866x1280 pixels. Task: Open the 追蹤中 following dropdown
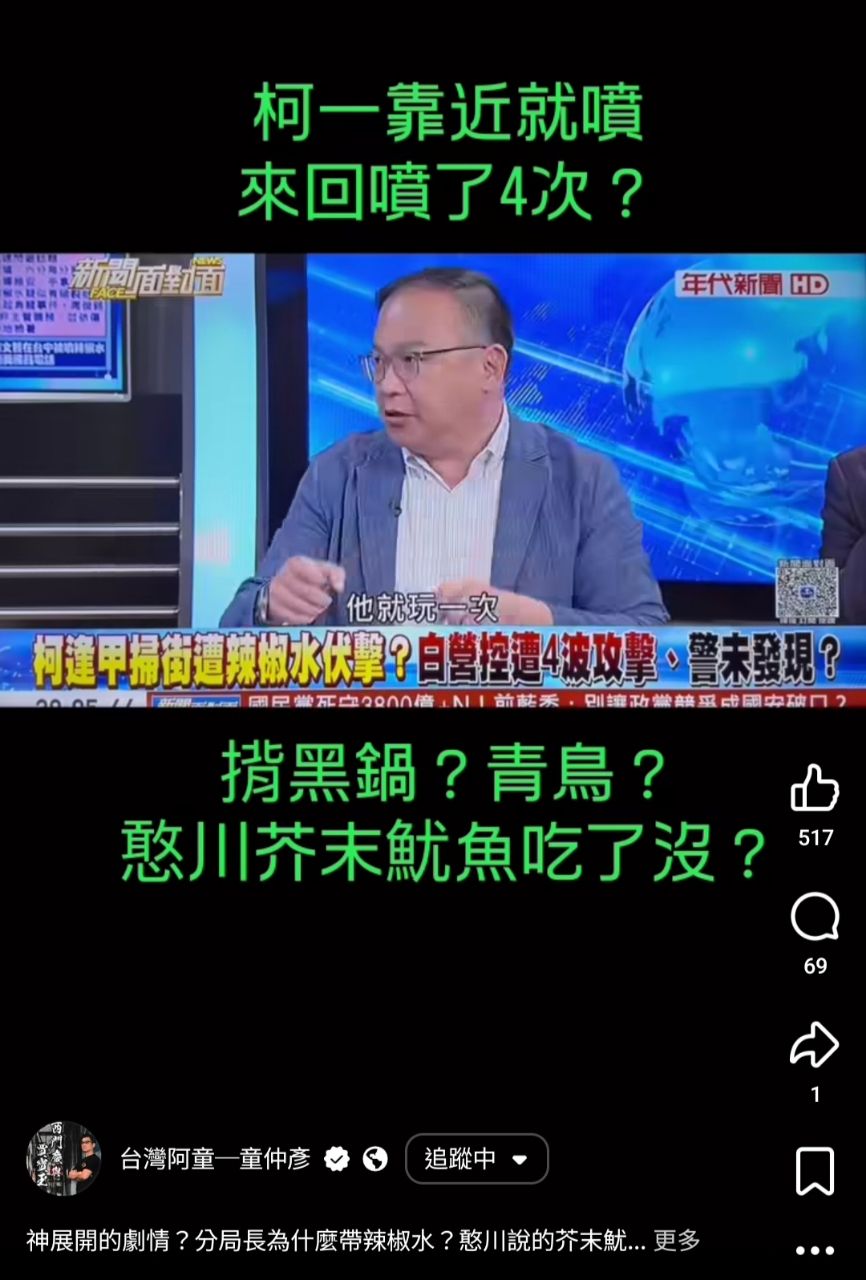[x=476, y=1159]
